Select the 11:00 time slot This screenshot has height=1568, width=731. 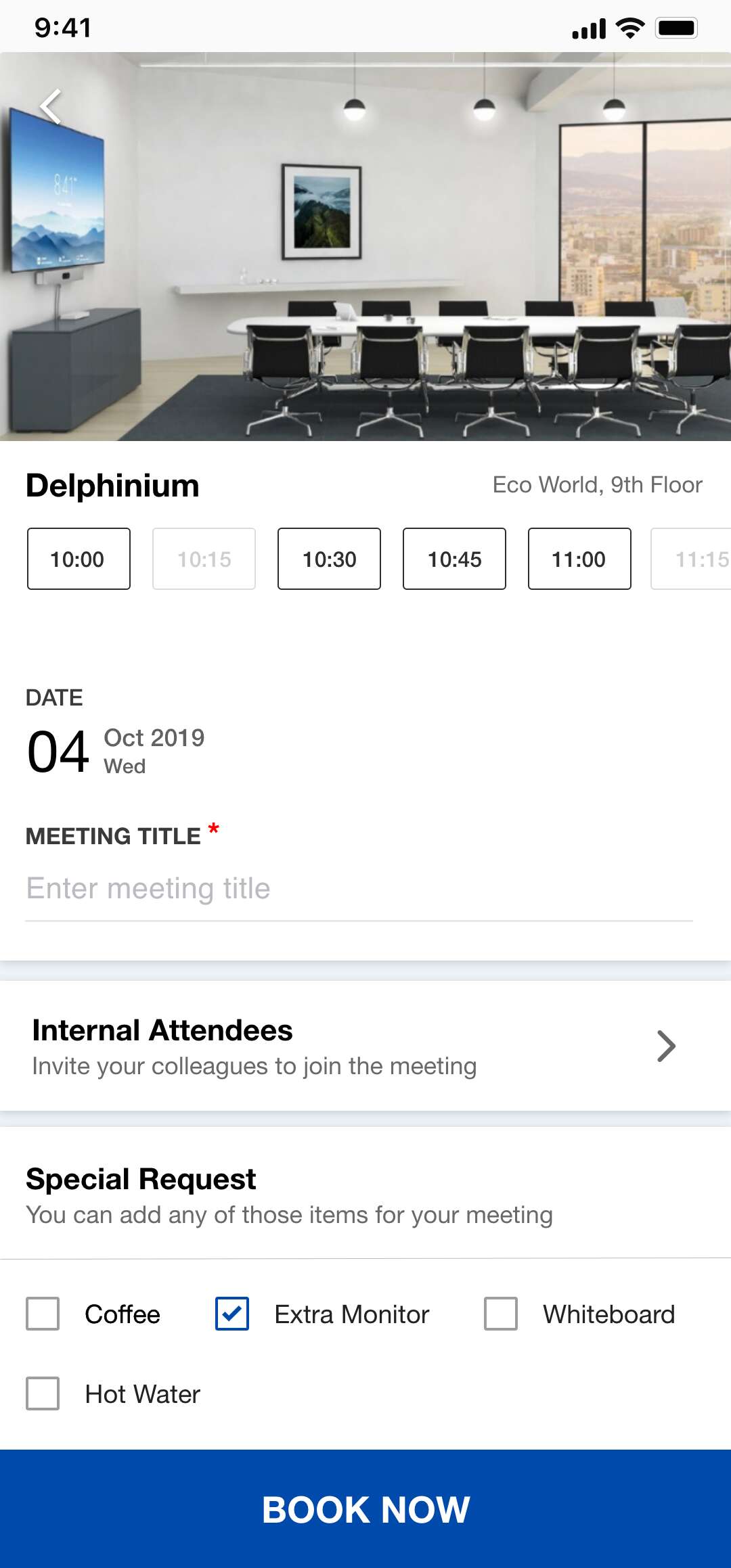pos(579,559)
